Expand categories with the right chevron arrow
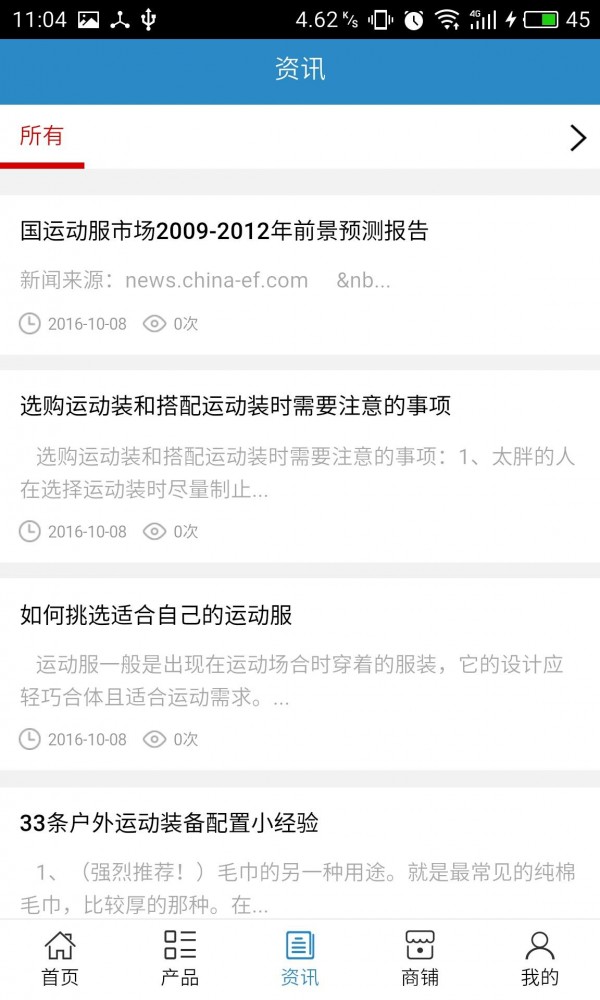The width and height of the screenshot is (600, 1000). (578, 138)
